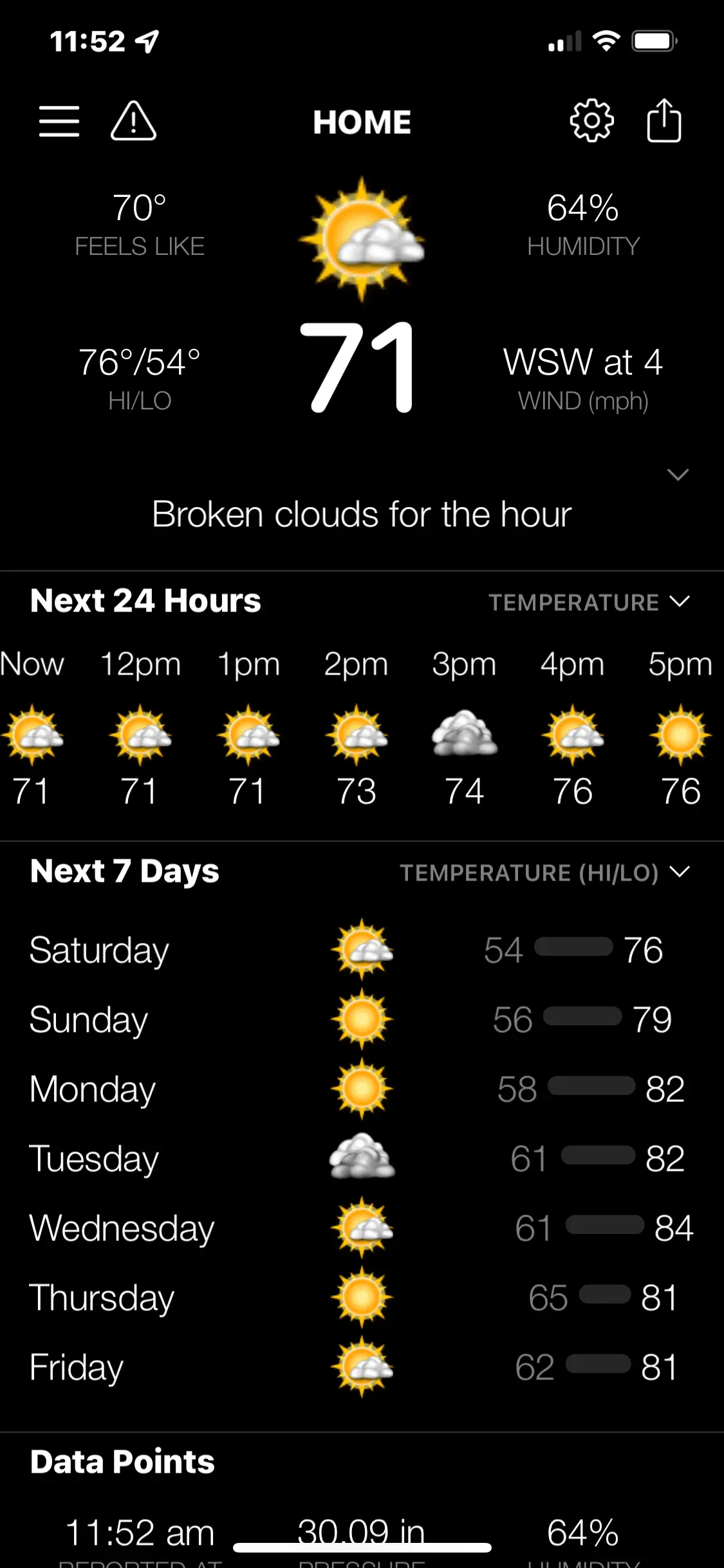The width and height of the screenshot is (724, 1568).
Task: View weather alerts warning icon
Action: pyautogui.click(x=133, y=121)
